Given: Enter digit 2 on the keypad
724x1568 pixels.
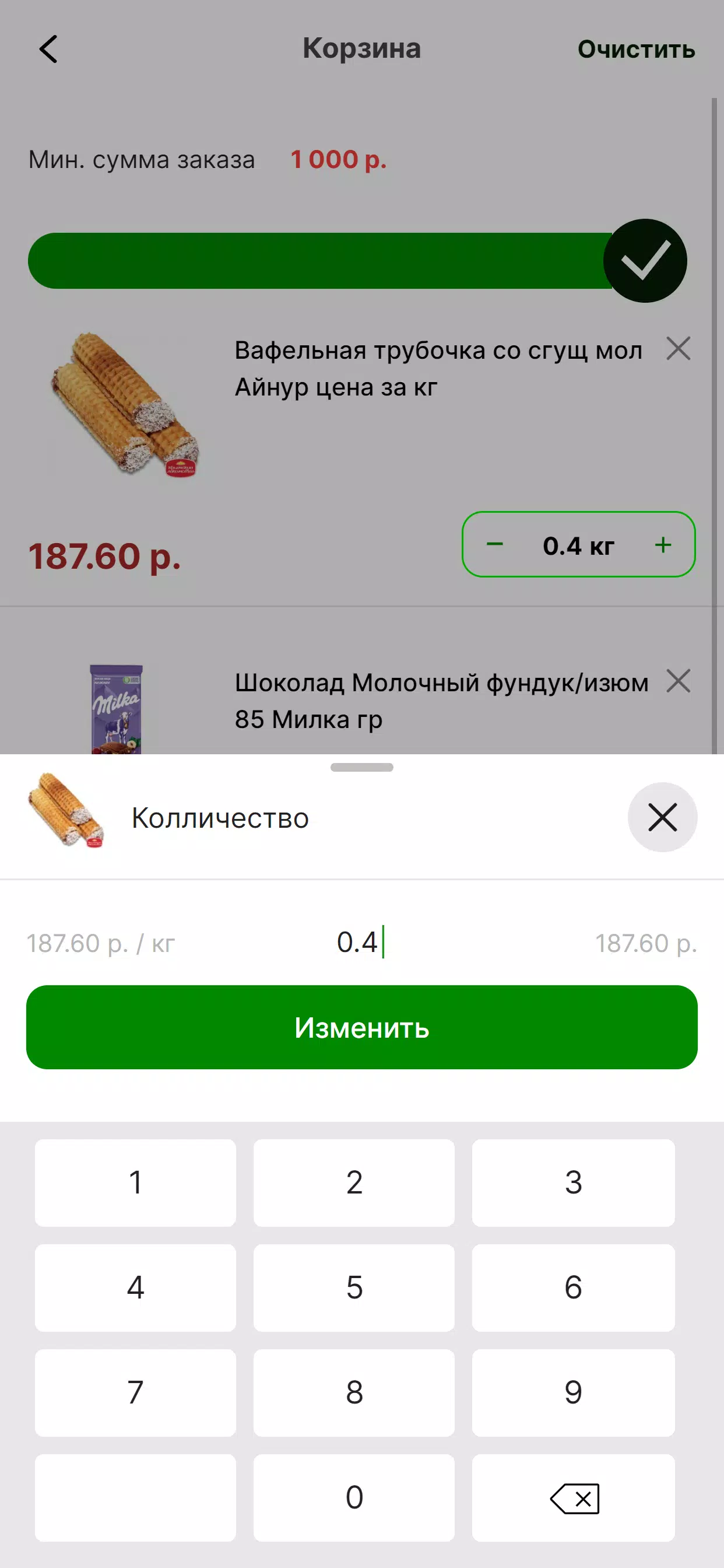Looking at the screenshot, I should (354, 1182).
